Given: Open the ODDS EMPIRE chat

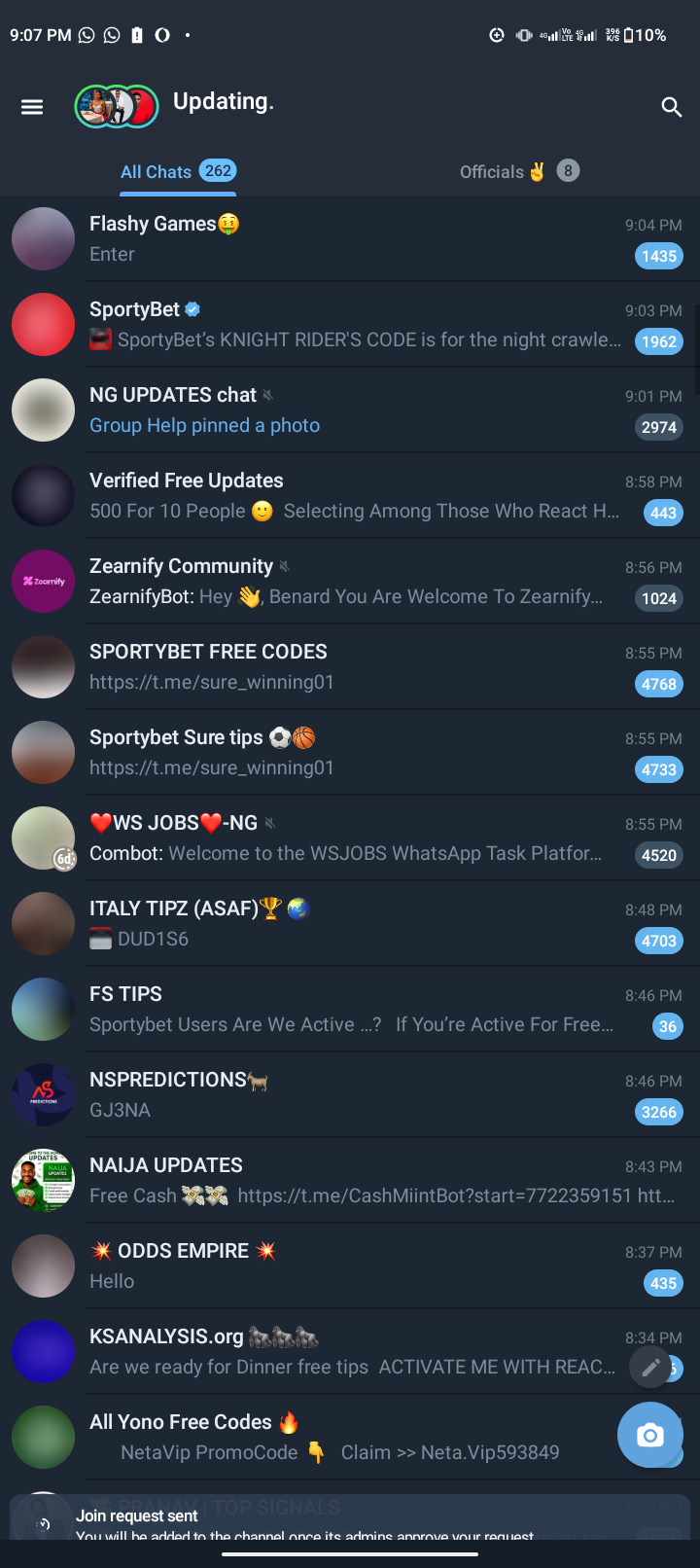Looking at the screenshot, I should coord(350,1266).
